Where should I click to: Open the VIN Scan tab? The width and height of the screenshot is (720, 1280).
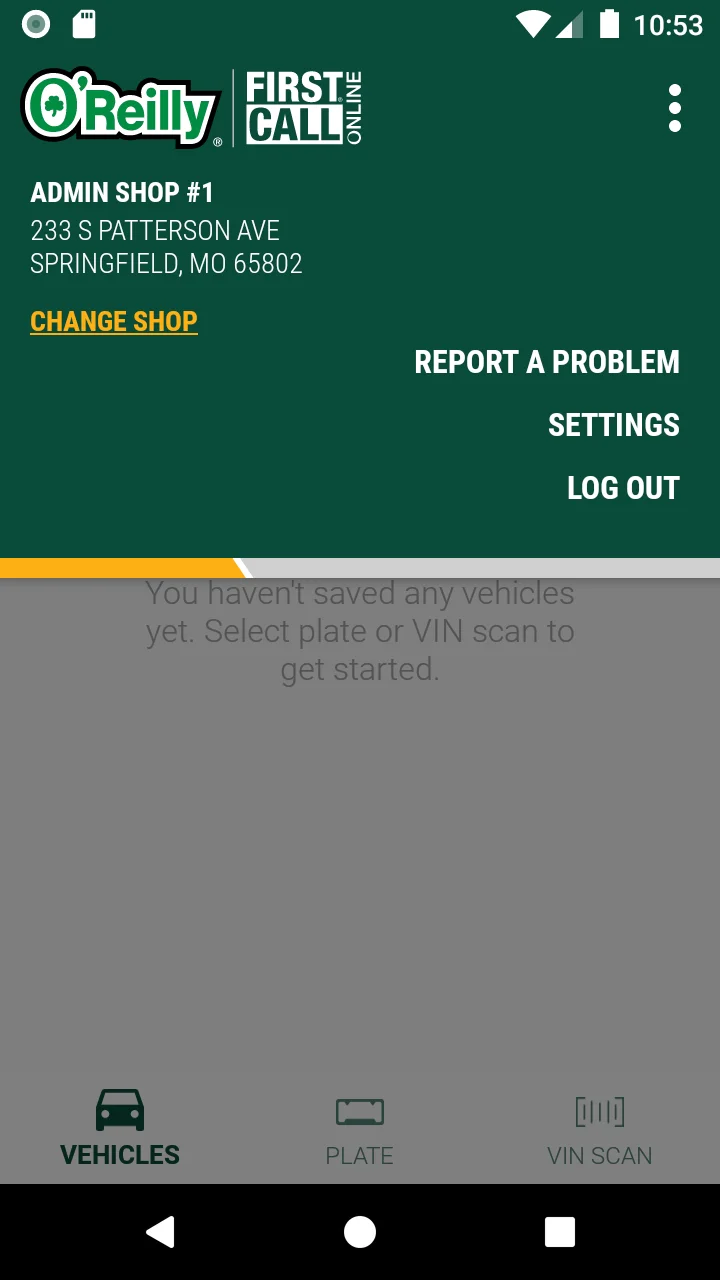600,1128
